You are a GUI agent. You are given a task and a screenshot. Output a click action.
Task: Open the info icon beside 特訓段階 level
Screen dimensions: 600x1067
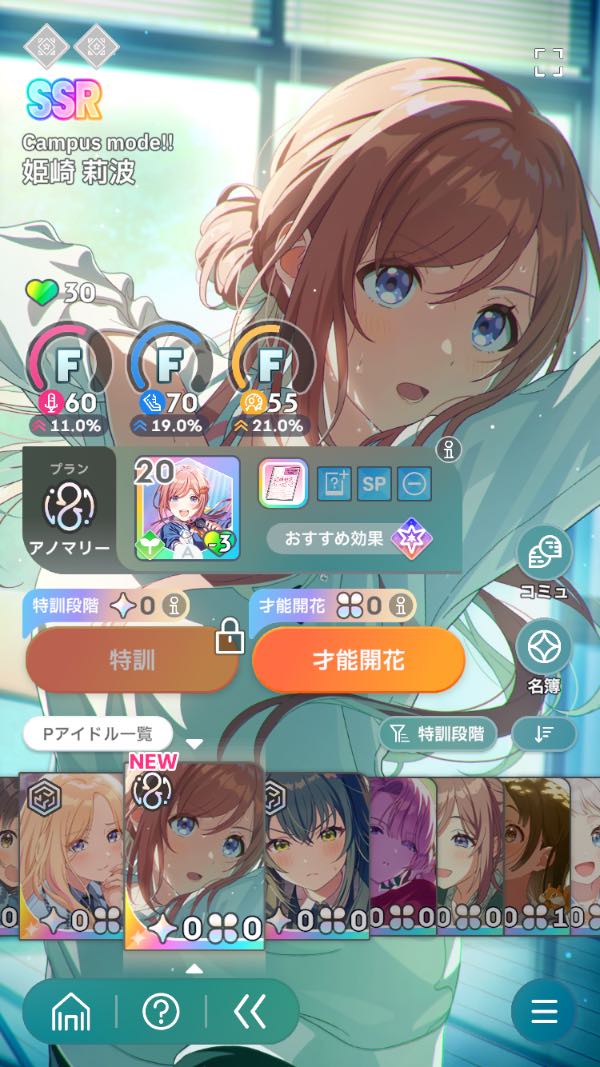tap(174, 606)
